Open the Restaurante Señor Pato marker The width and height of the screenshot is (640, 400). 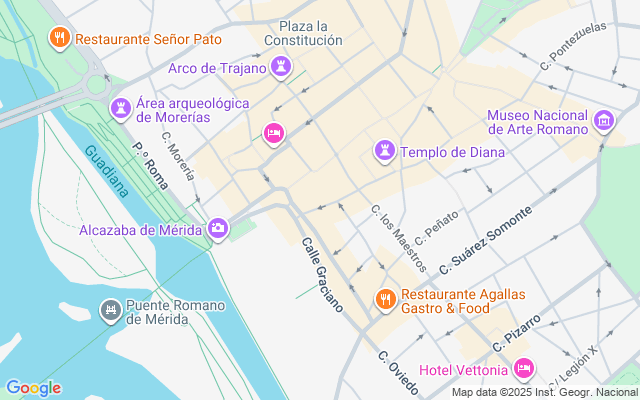(x=60, y=39)
